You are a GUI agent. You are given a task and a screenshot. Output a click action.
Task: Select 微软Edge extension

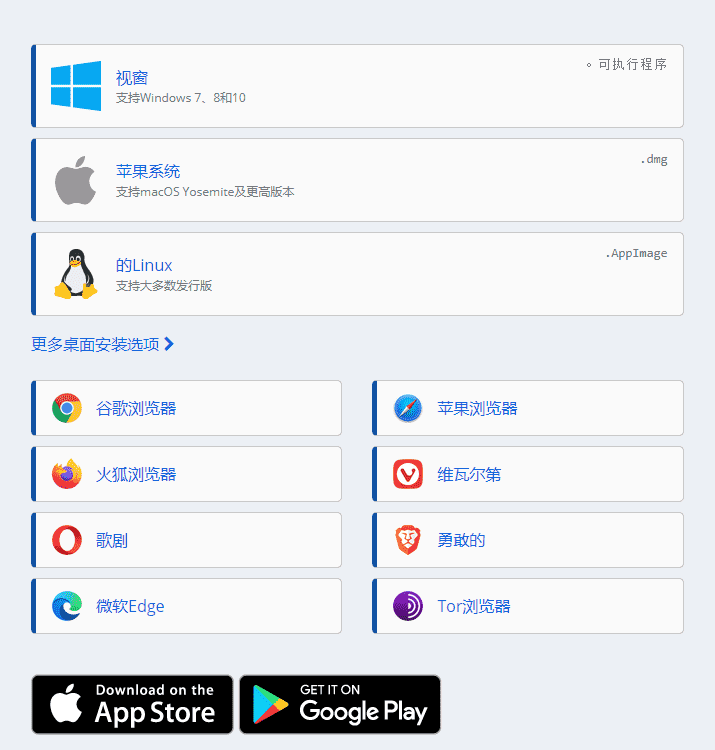pos(187,606)
